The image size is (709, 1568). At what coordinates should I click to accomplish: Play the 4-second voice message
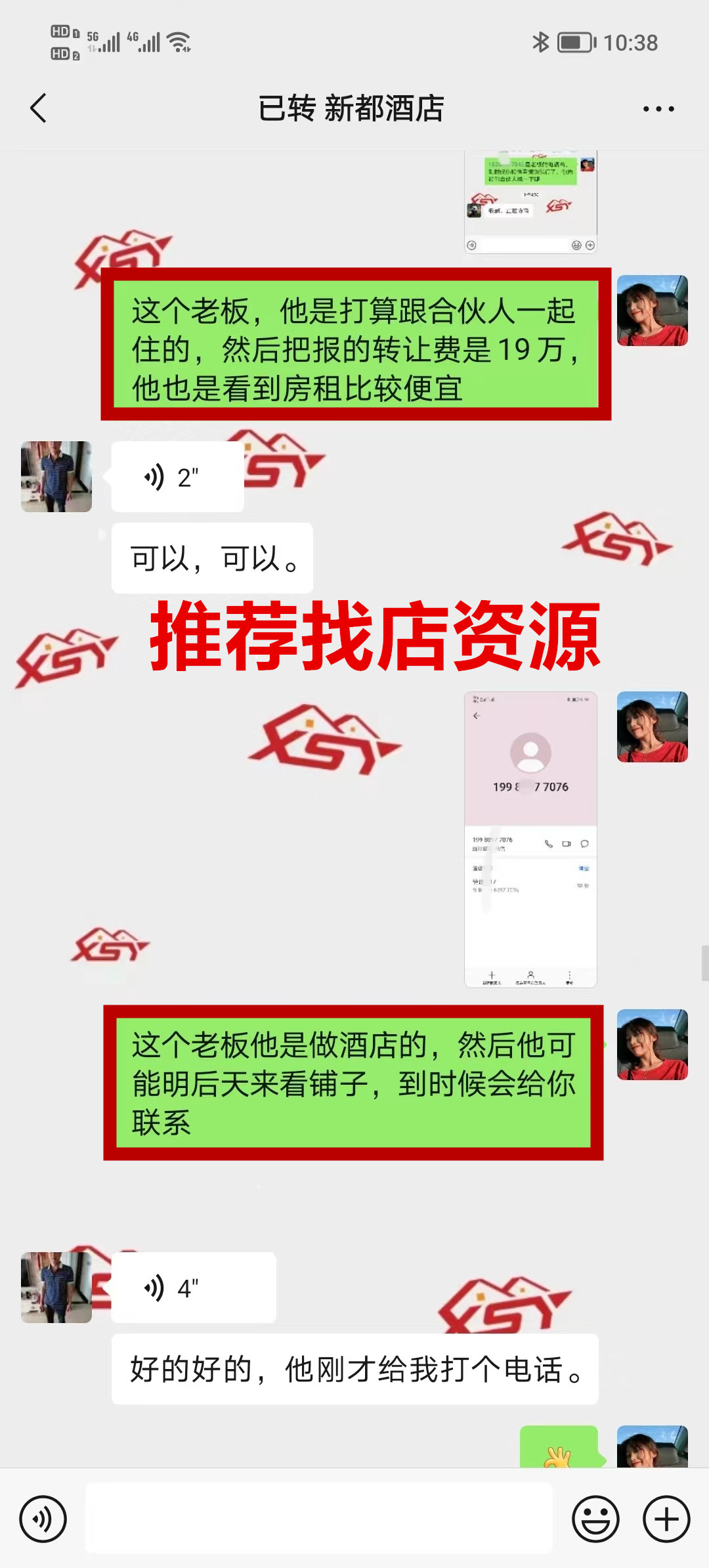click(193, 1288)
